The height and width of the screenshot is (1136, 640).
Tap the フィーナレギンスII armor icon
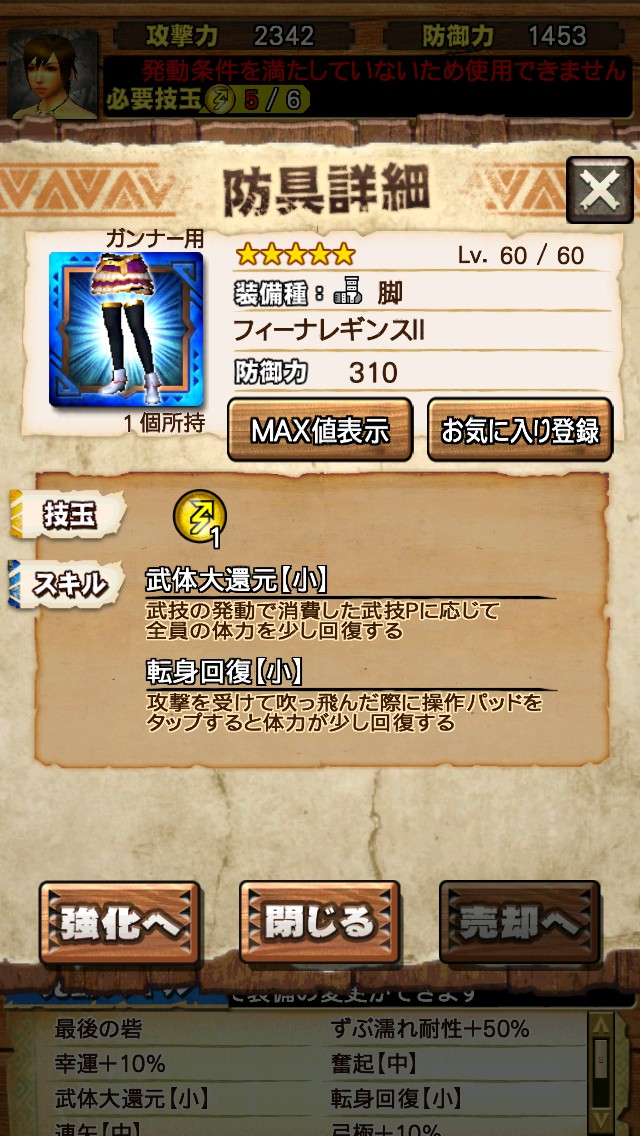[126, 329]
